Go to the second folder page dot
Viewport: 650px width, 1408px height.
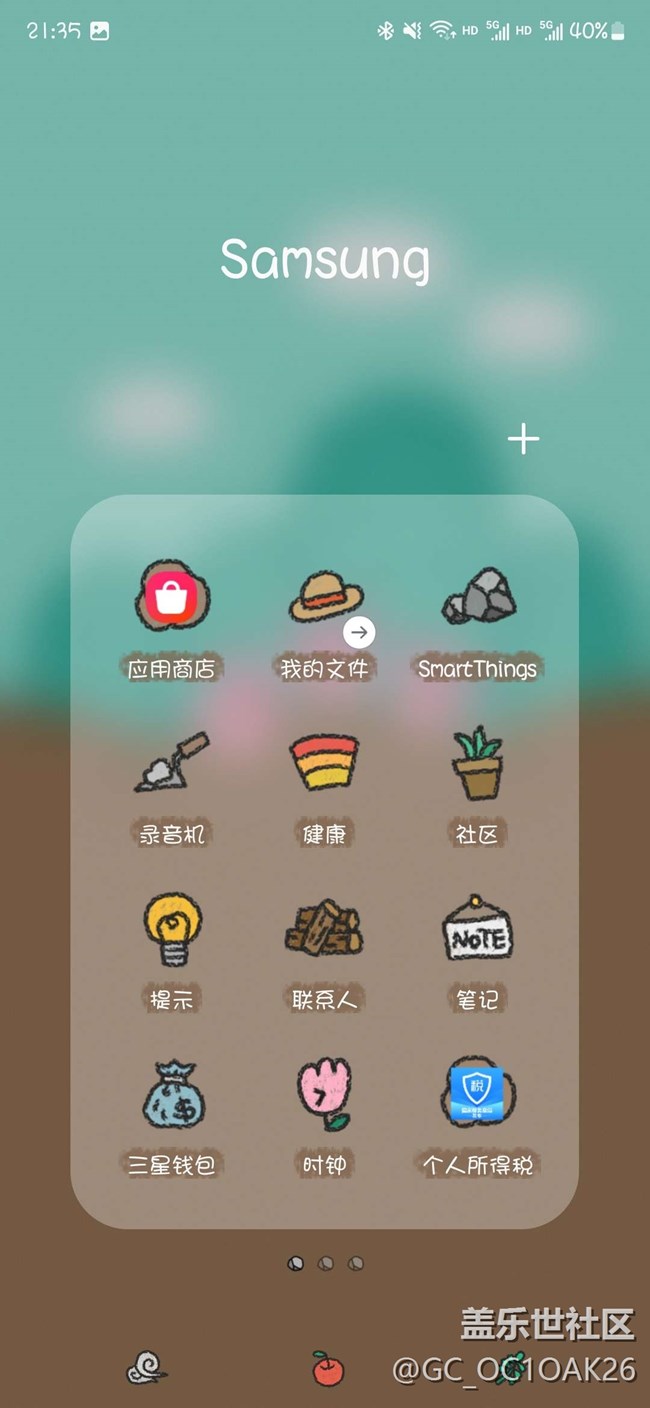click(325, 1263)
